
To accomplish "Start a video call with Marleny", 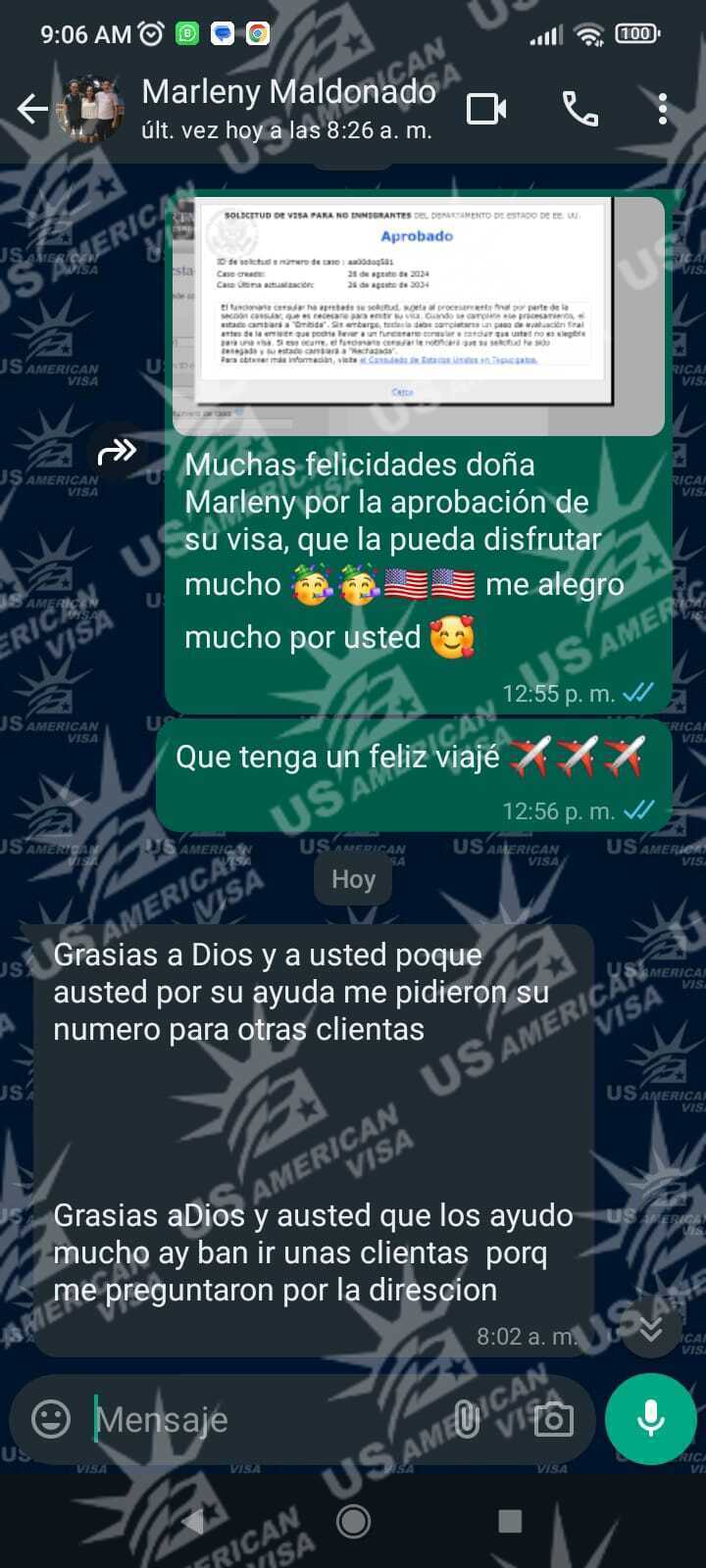I will click(486, 109).
